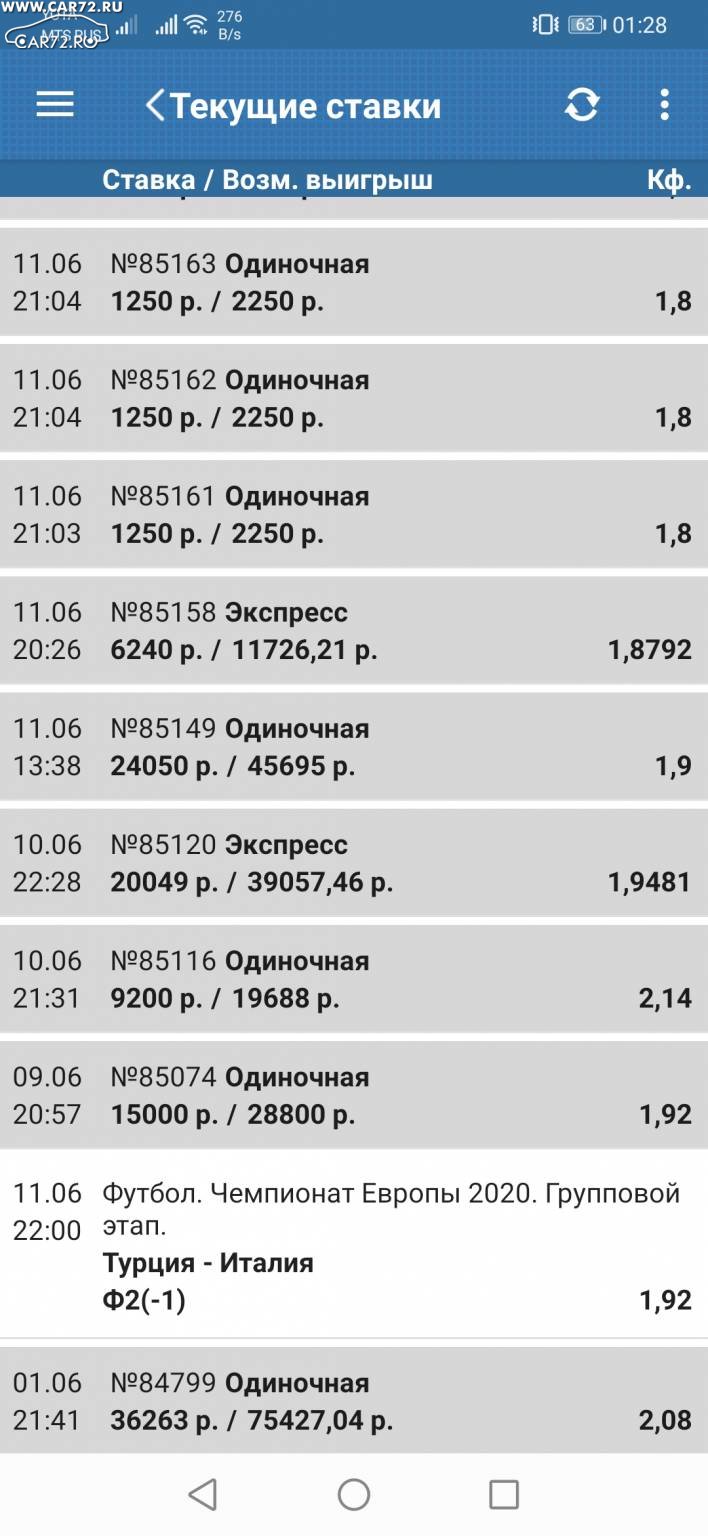
Task: Expand express bet №85120
Action: 354,862
